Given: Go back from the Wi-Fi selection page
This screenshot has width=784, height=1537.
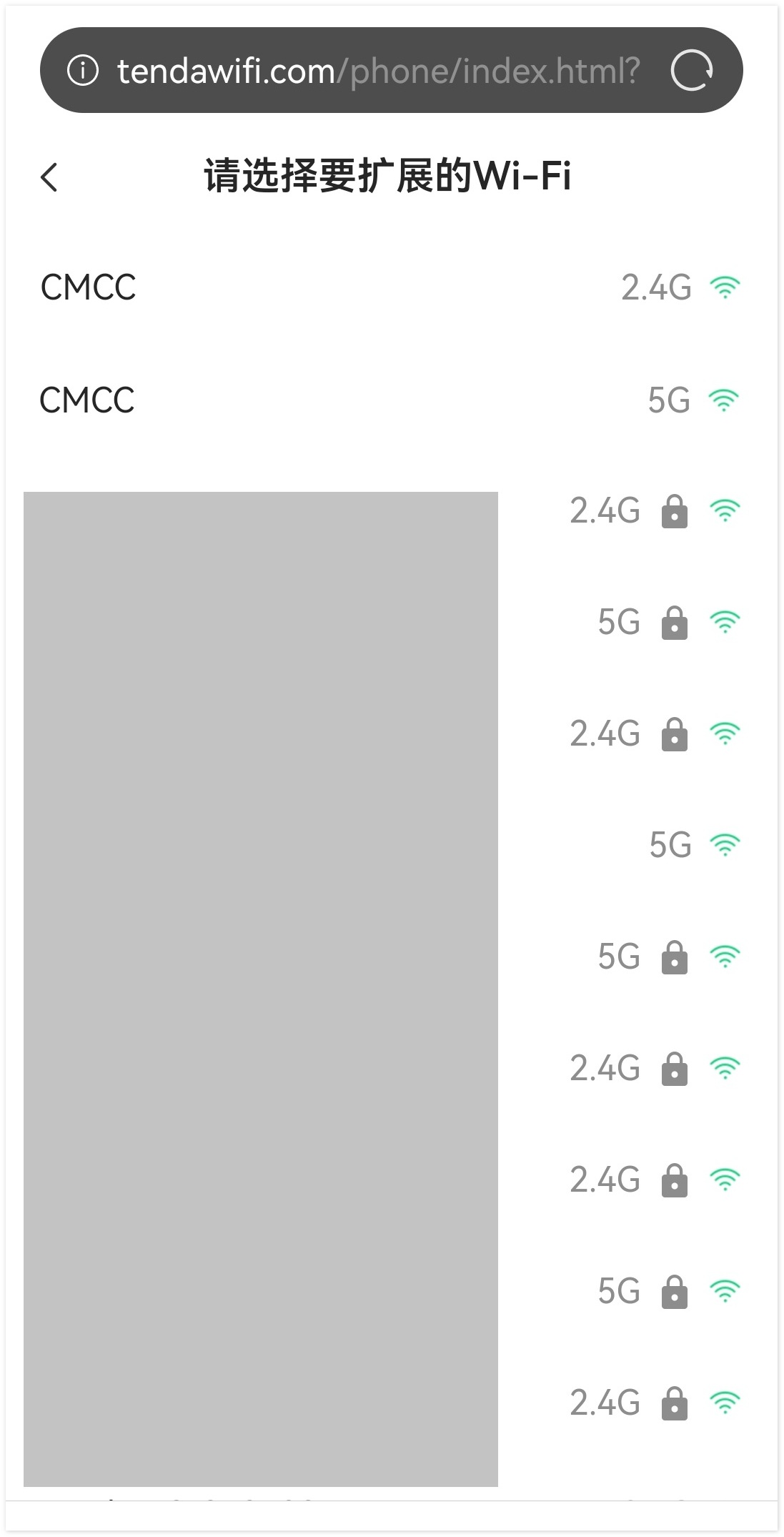Looking at the screenshot, I should 49,177.
